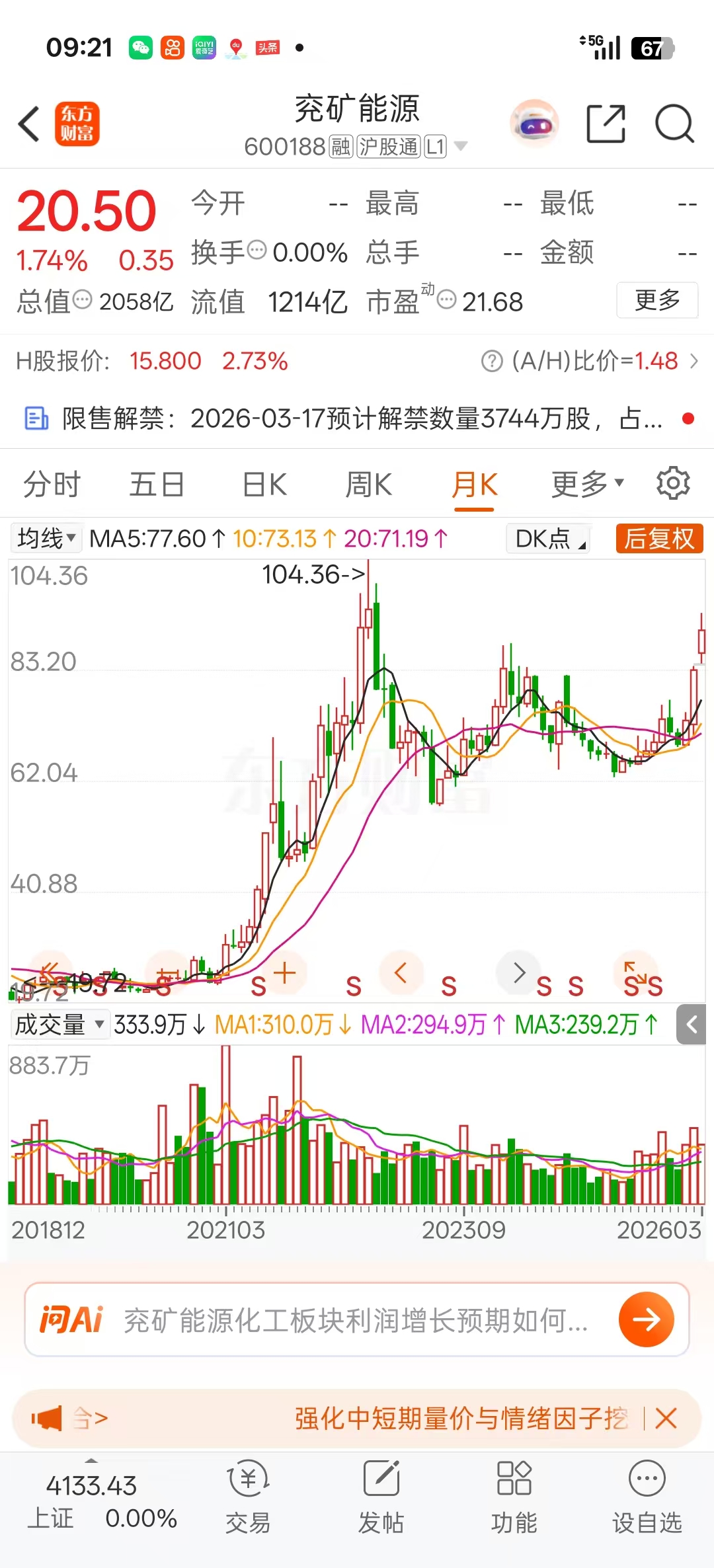
Task: Tap 更多 to show more quote data
Action: [x=657, y=300]
